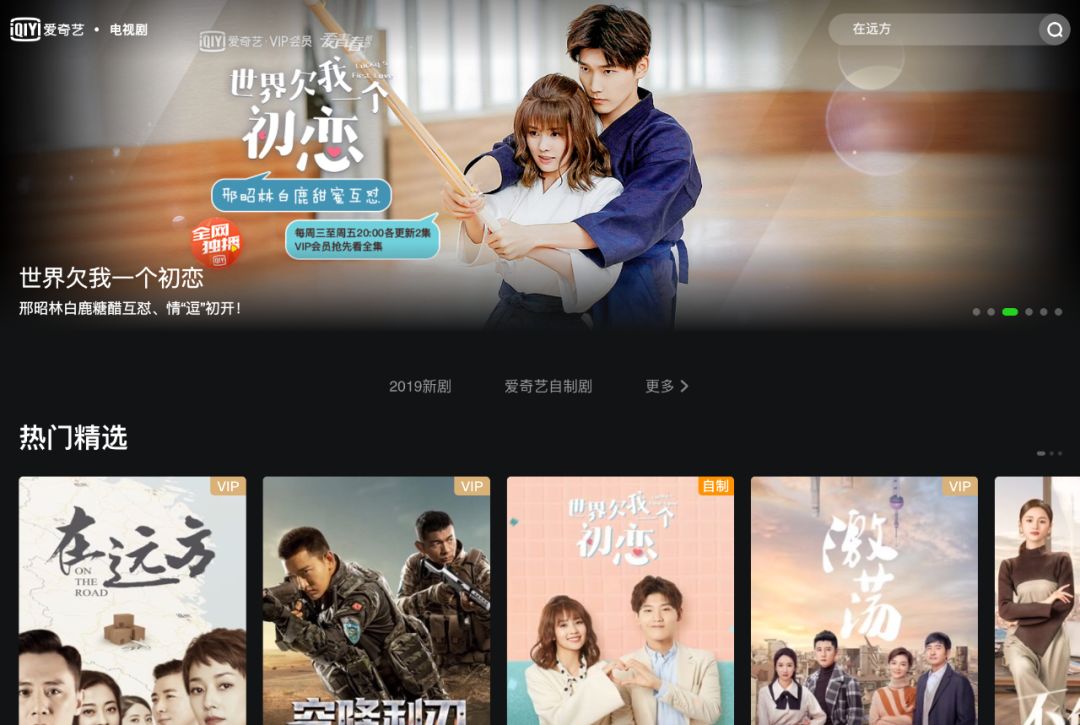Expand more categories via 更多
The image size is (1080, 725).
pyautogui.click(x=666, y=386)
